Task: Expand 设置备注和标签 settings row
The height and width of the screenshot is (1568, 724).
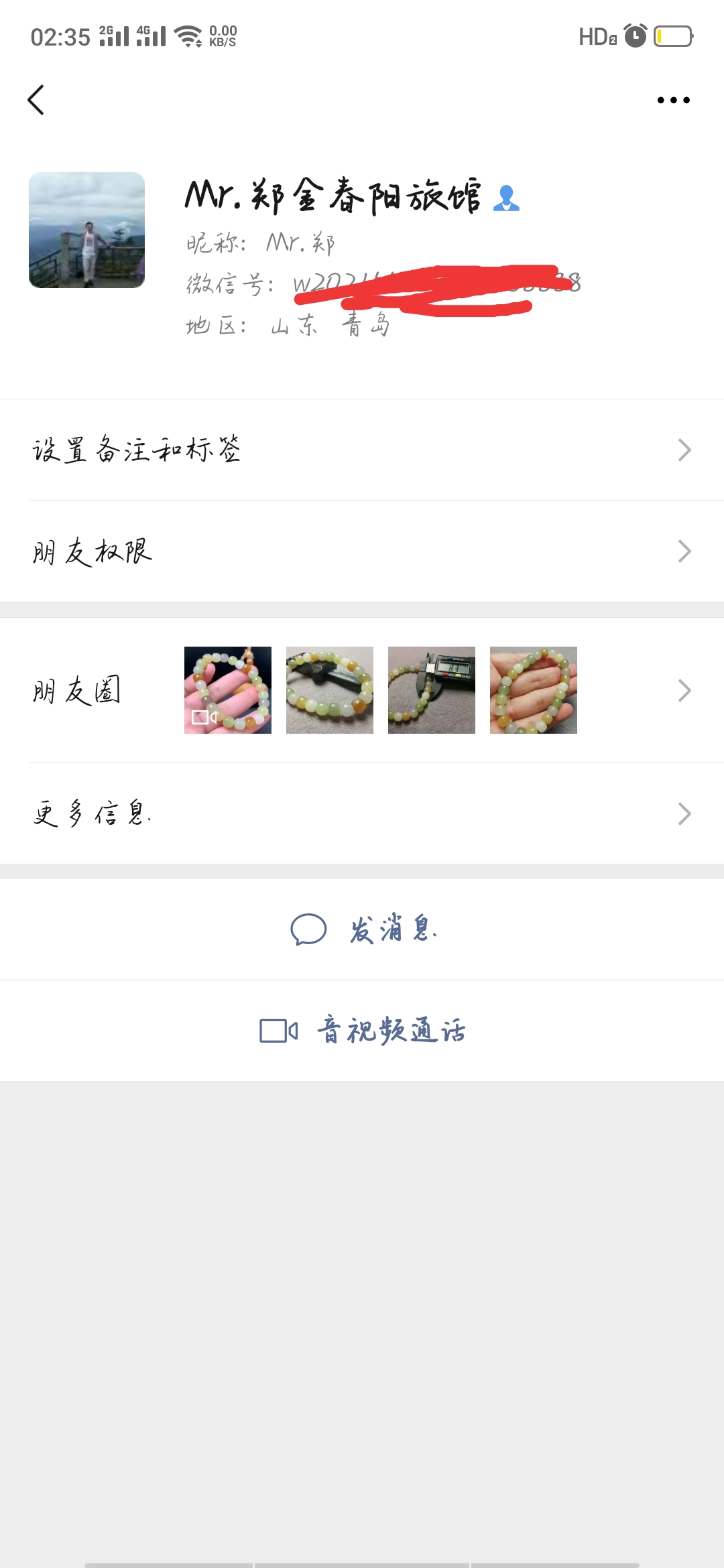Action: point(362,451)
